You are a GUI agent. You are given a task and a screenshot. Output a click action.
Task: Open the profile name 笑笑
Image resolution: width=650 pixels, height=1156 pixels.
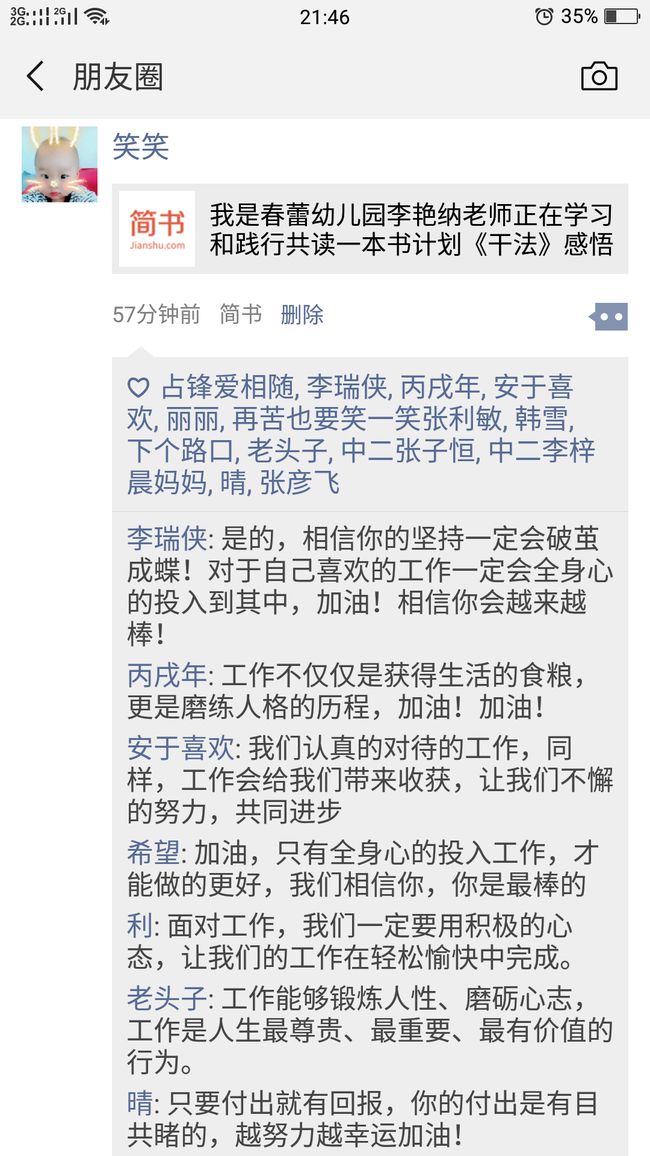coord(141,147)
